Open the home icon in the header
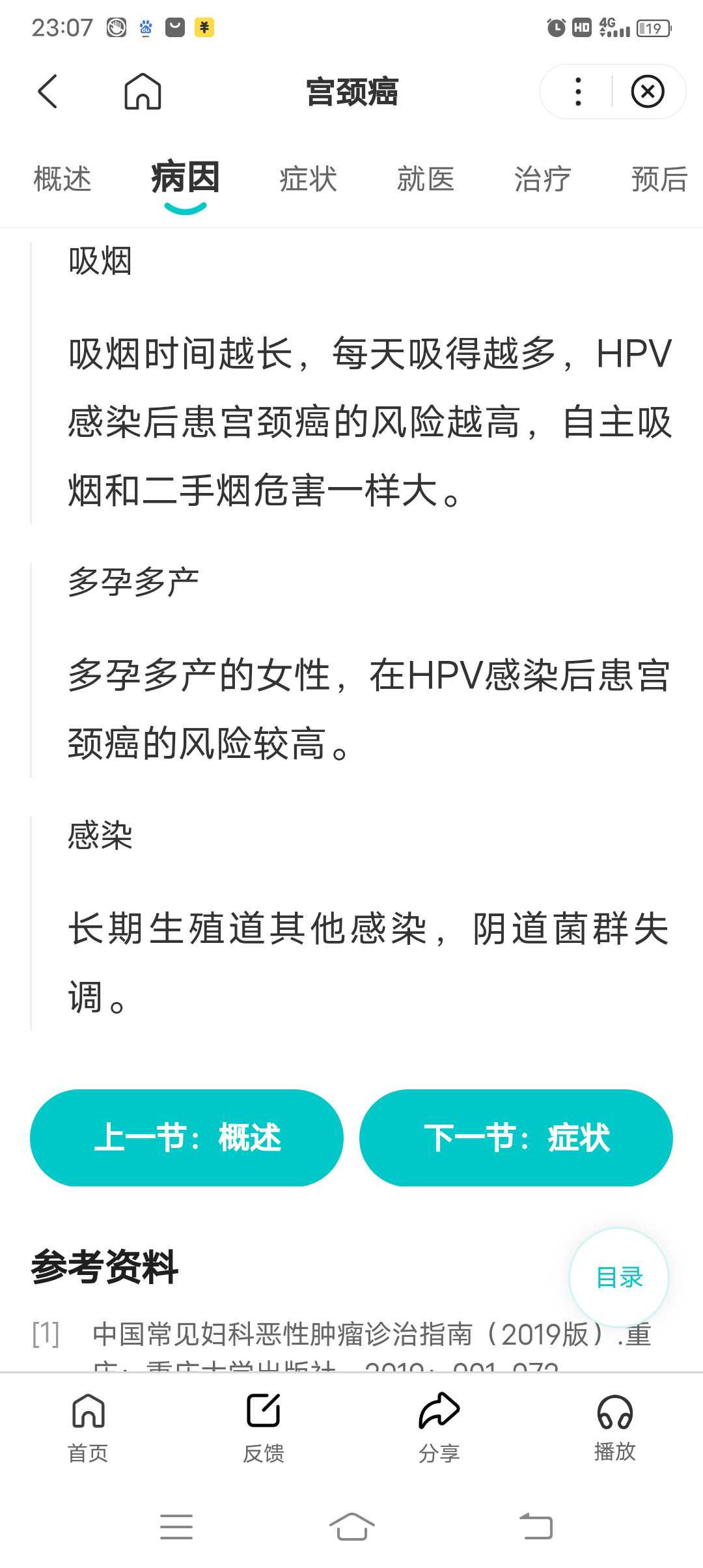Screen dimensions: 703x1568 pyautogui.click(x=143, y=91)
